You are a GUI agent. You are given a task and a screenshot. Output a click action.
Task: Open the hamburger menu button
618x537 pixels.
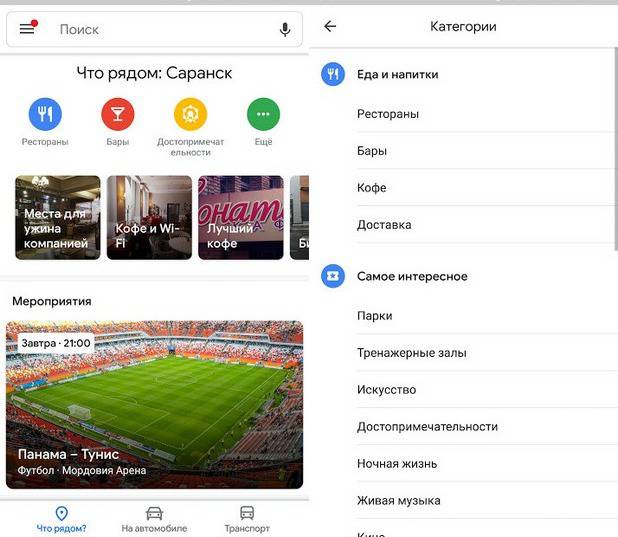pos(27,29)
